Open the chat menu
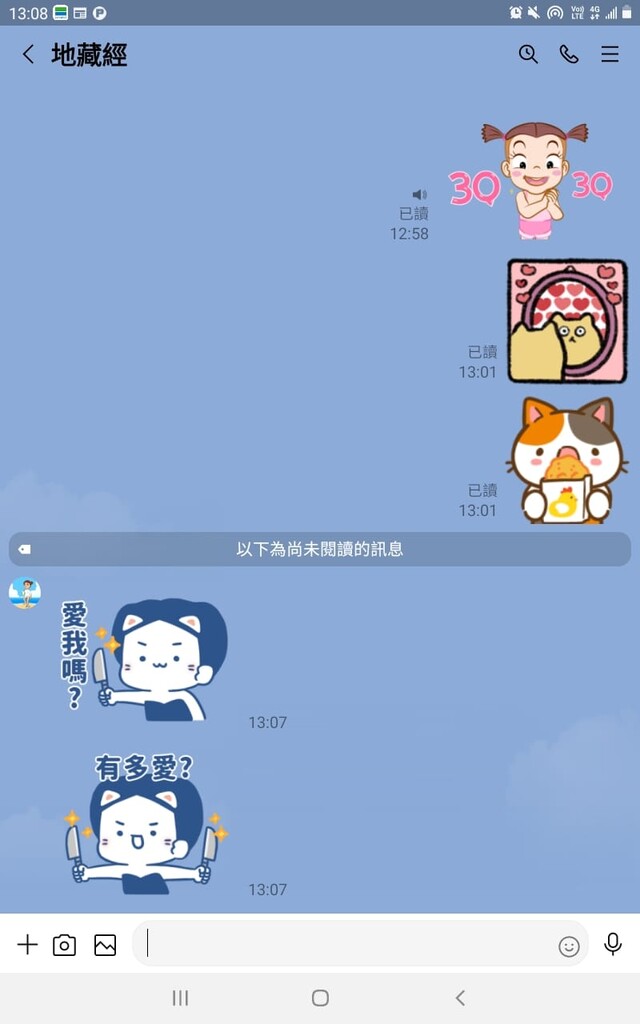Image resolution: width=640 pixels, height=1024 pixels. pos(610,55)
